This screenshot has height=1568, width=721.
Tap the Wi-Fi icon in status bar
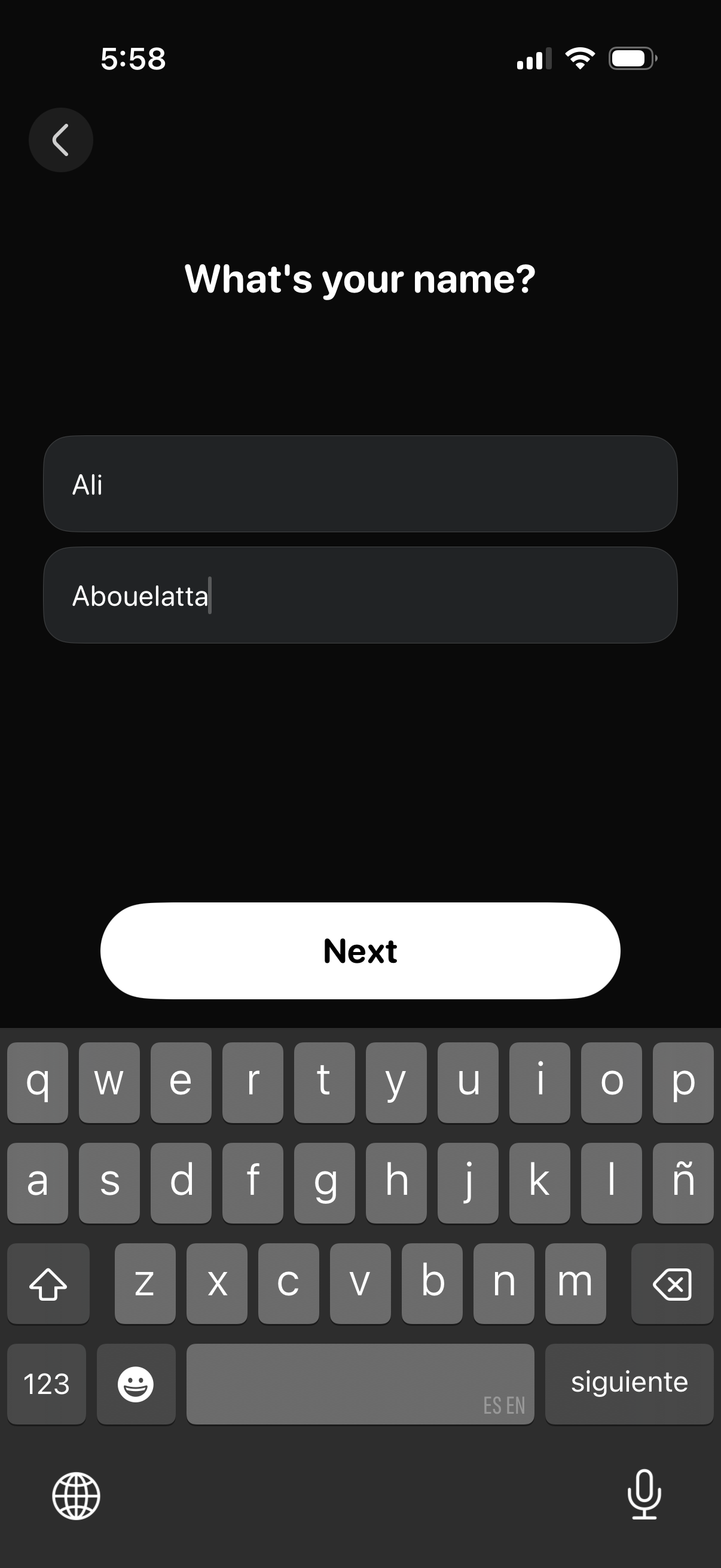point(579,57)
